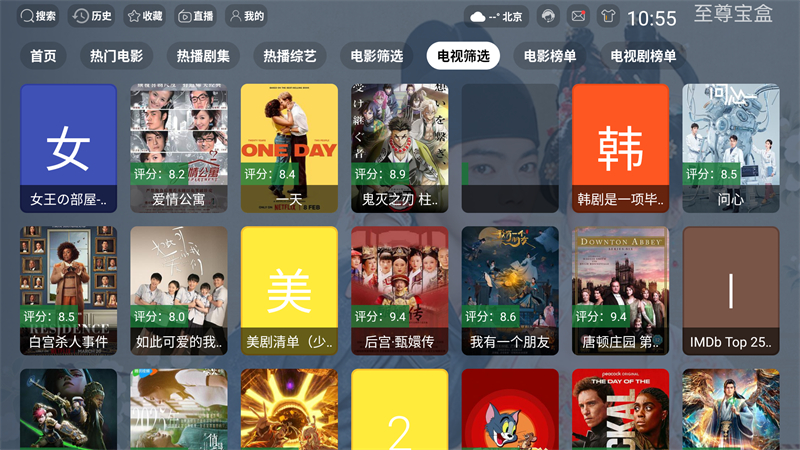The image size is (800, 450).
Task: Tap the shirt theme icon
Action: [x=607, y=16]
